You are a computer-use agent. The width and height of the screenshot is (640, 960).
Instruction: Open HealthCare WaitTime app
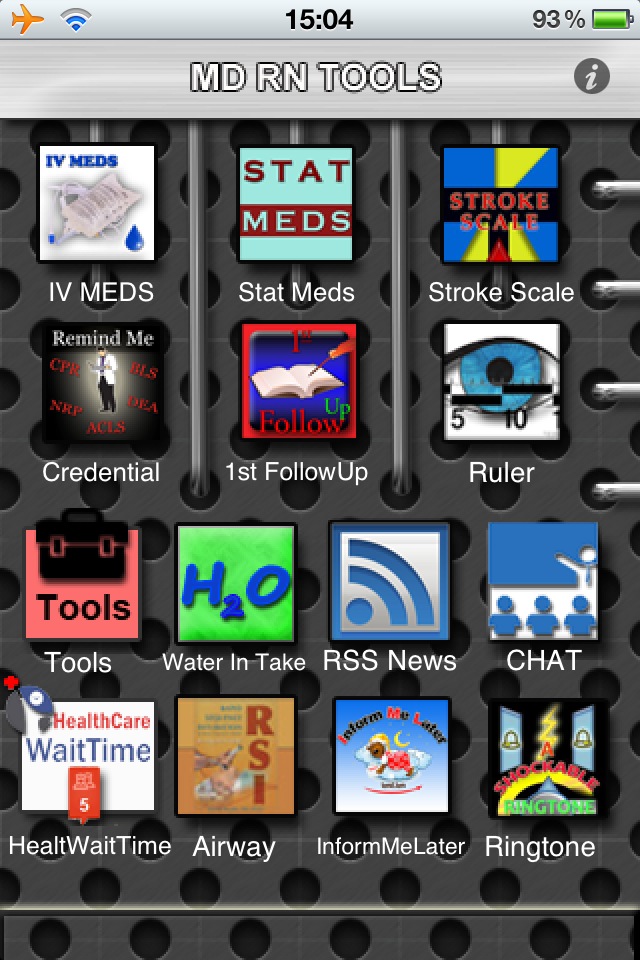[87, 760]
